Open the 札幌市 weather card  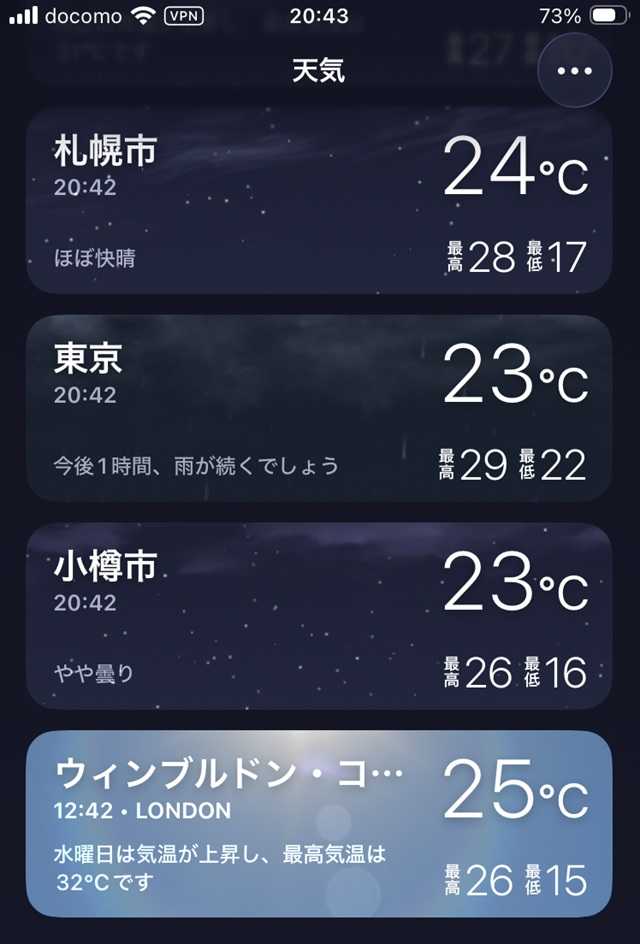point(319,201)
